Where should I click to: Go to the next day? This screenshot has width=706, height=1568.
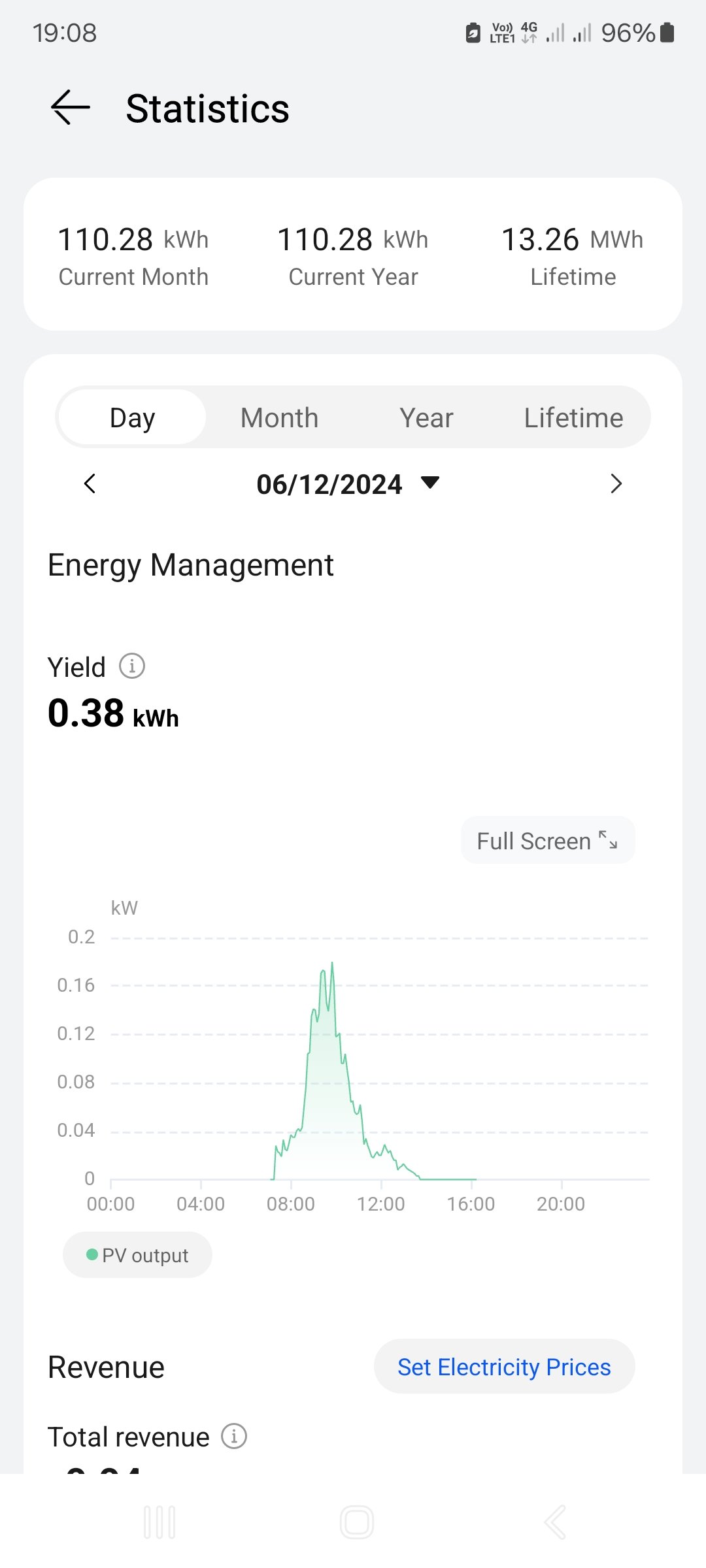click(615, 484)
